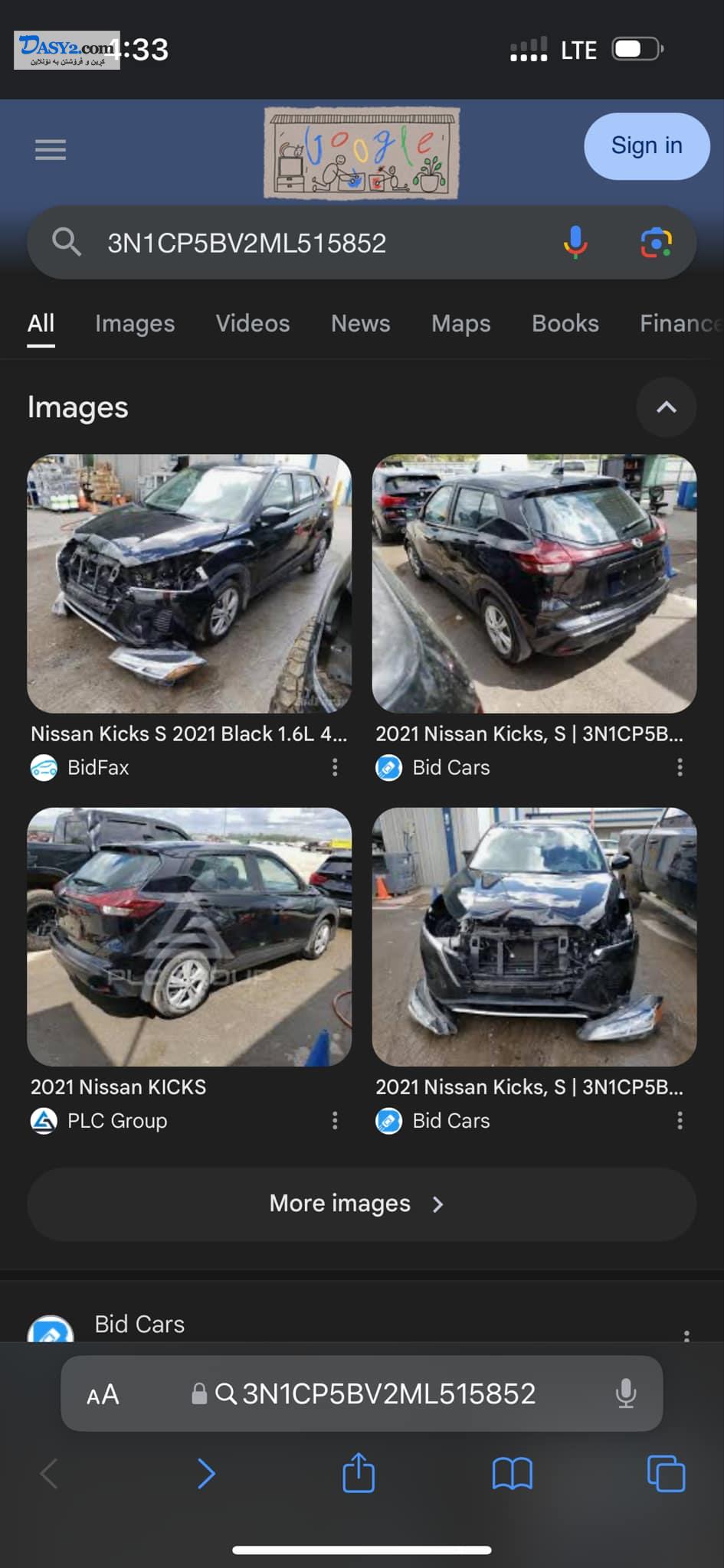Switch to the Maps tab
Viewport: 724px width, 1568px height.
click(x=461, y=323)
